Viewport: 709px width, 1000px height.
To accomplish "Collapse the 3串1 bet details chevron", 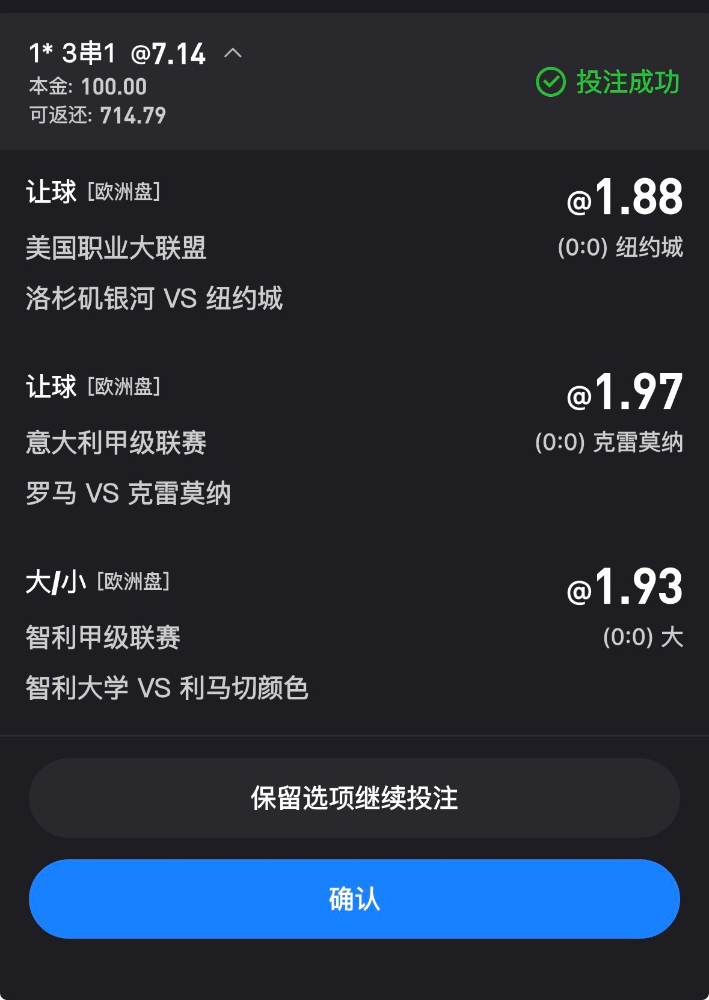I will [x=233, y=53].
